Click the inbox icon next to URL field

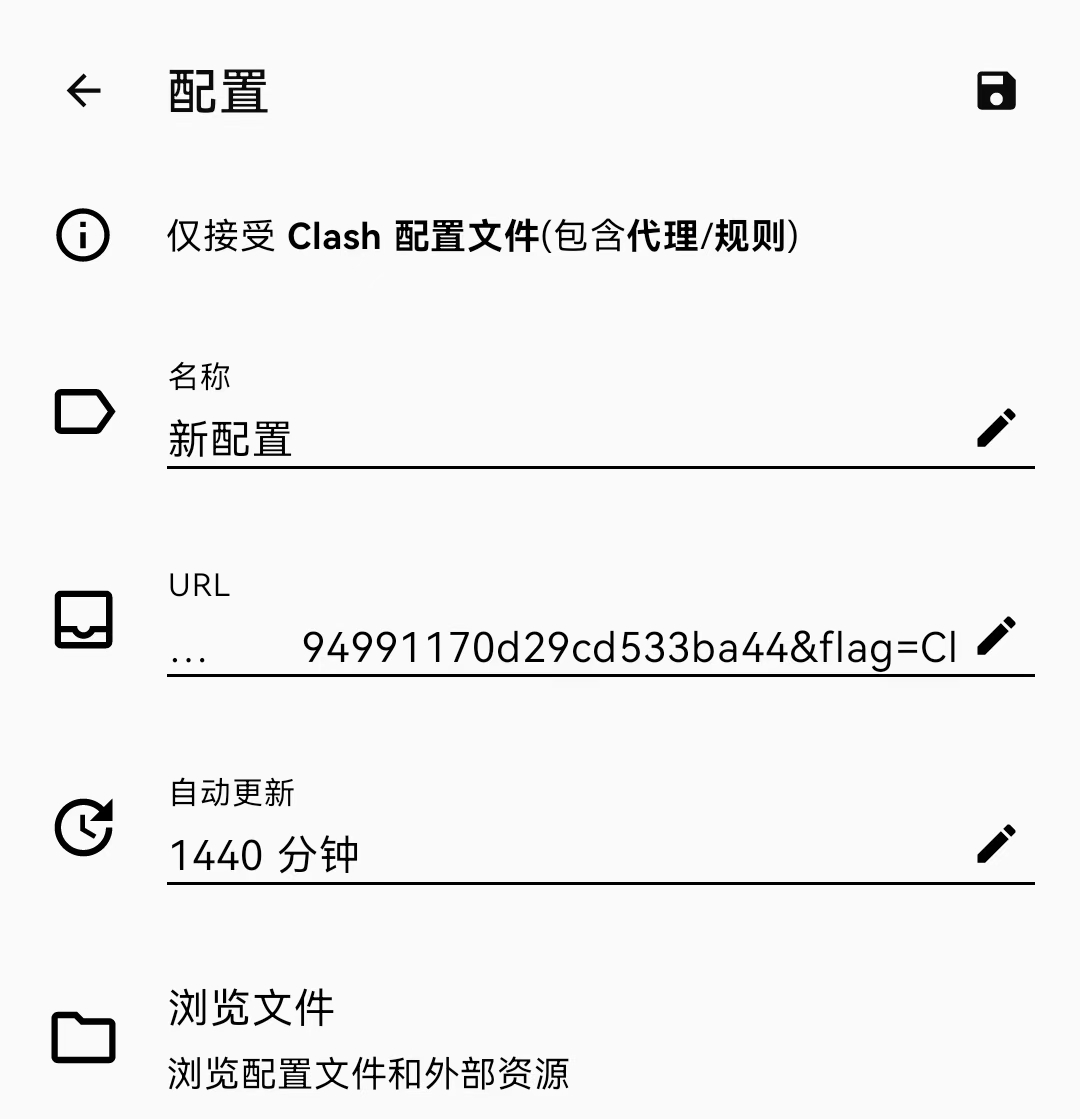[x=82, y=621]
